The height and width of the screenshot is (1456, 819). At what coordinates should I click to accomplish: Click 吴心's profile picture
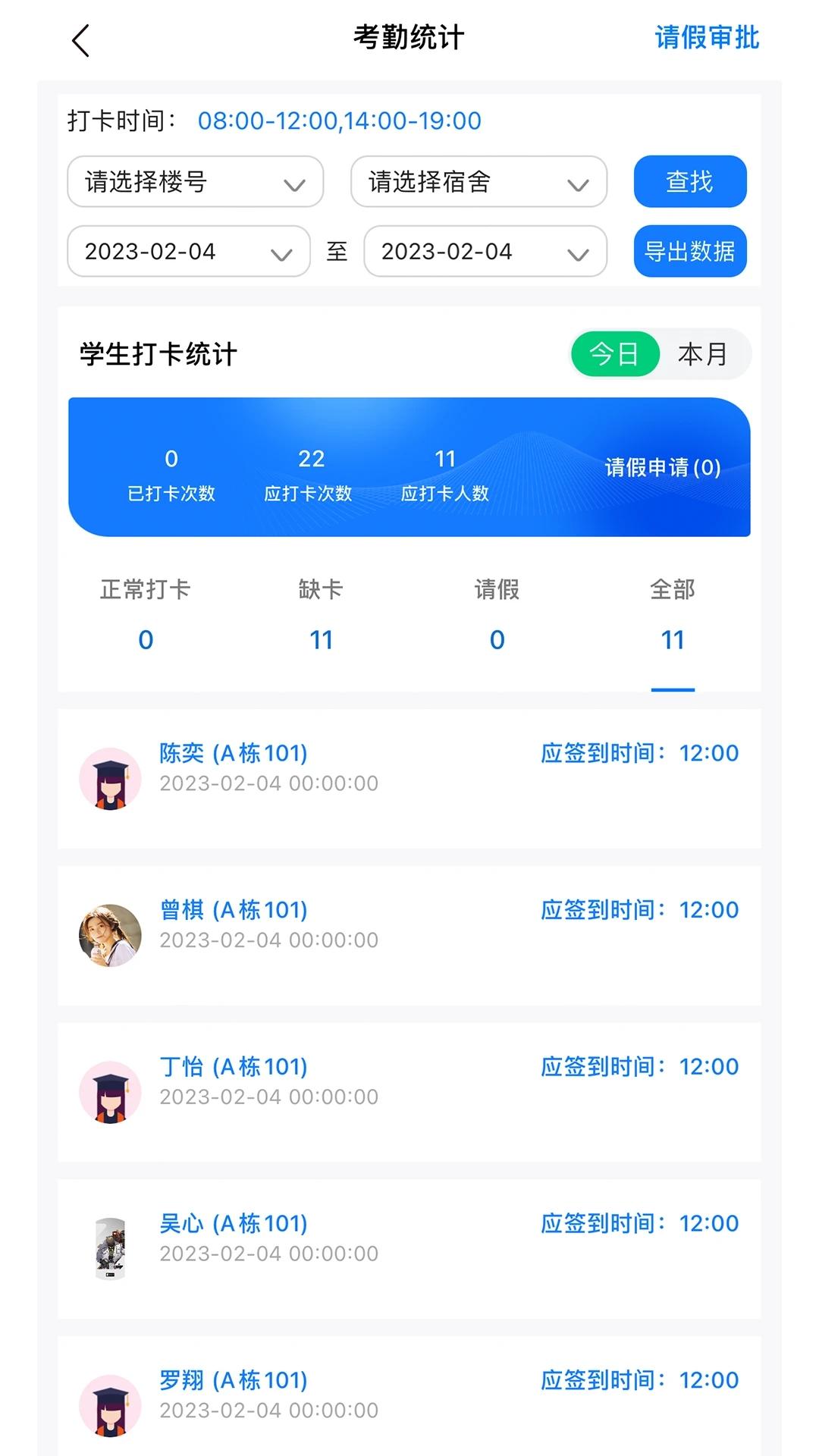111,1249
